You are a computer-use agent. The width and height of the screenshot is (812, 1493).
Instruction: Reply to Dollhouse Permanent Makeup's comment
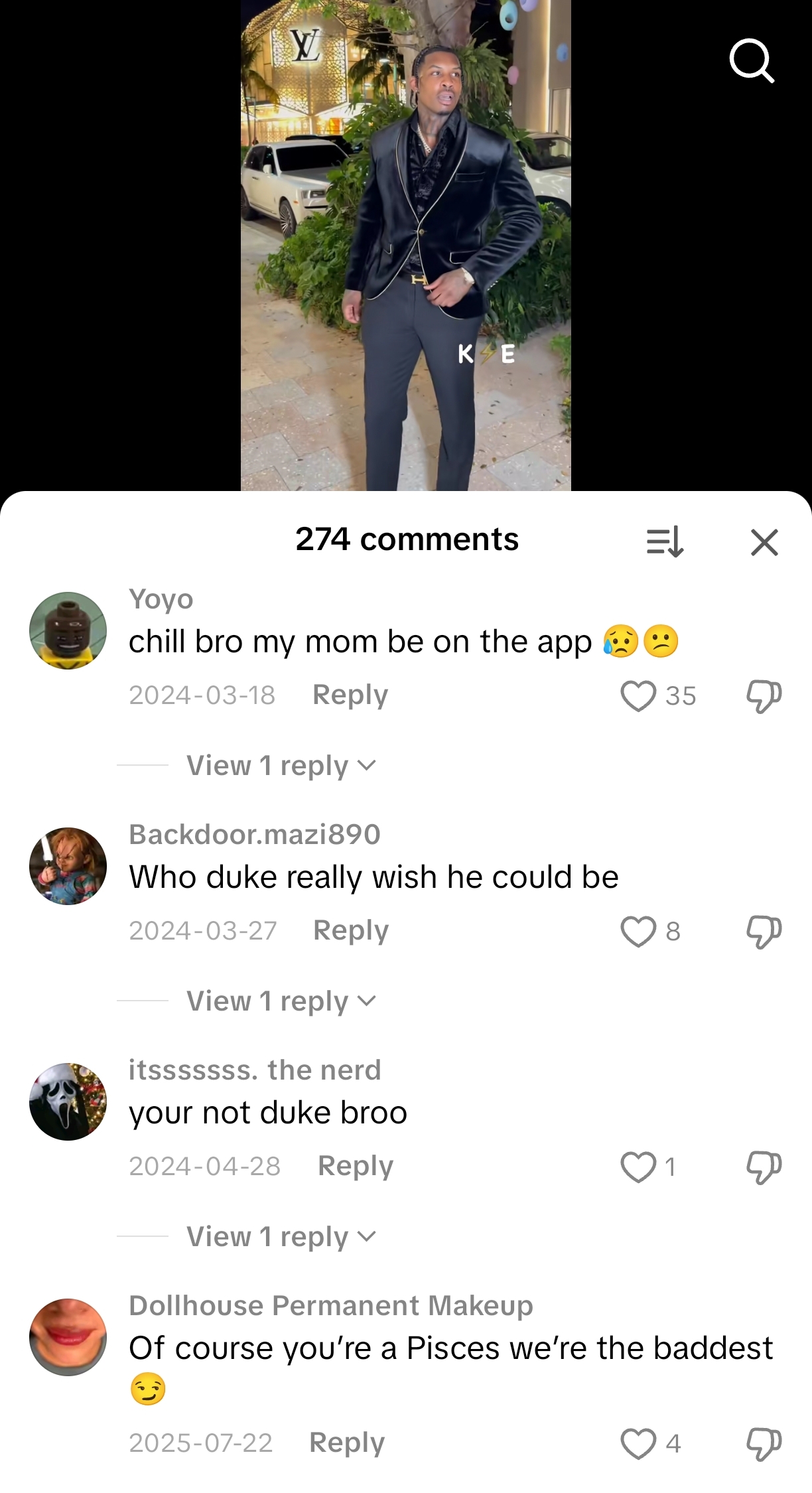point(346,1443)
